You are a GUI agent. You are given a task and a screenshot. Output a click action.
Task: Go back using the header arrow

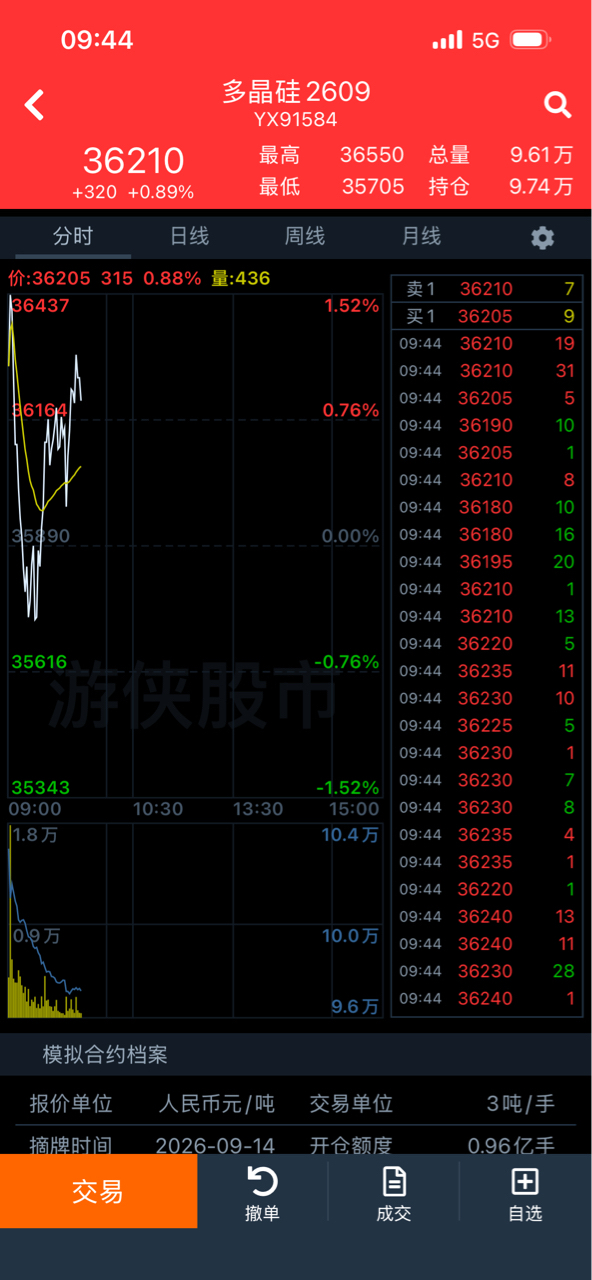34,105
